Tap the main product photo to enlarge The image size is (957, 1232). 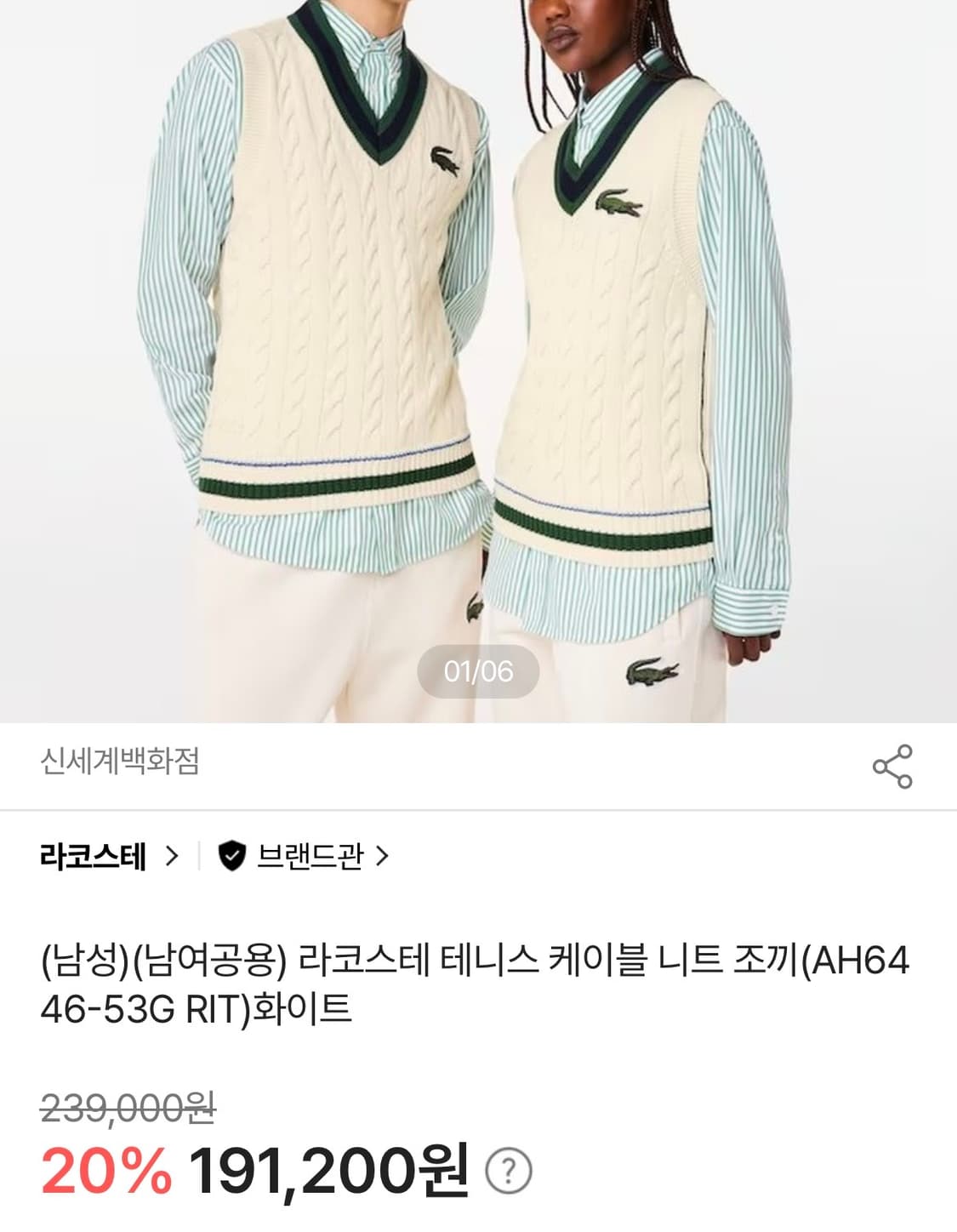pos(478,357)
